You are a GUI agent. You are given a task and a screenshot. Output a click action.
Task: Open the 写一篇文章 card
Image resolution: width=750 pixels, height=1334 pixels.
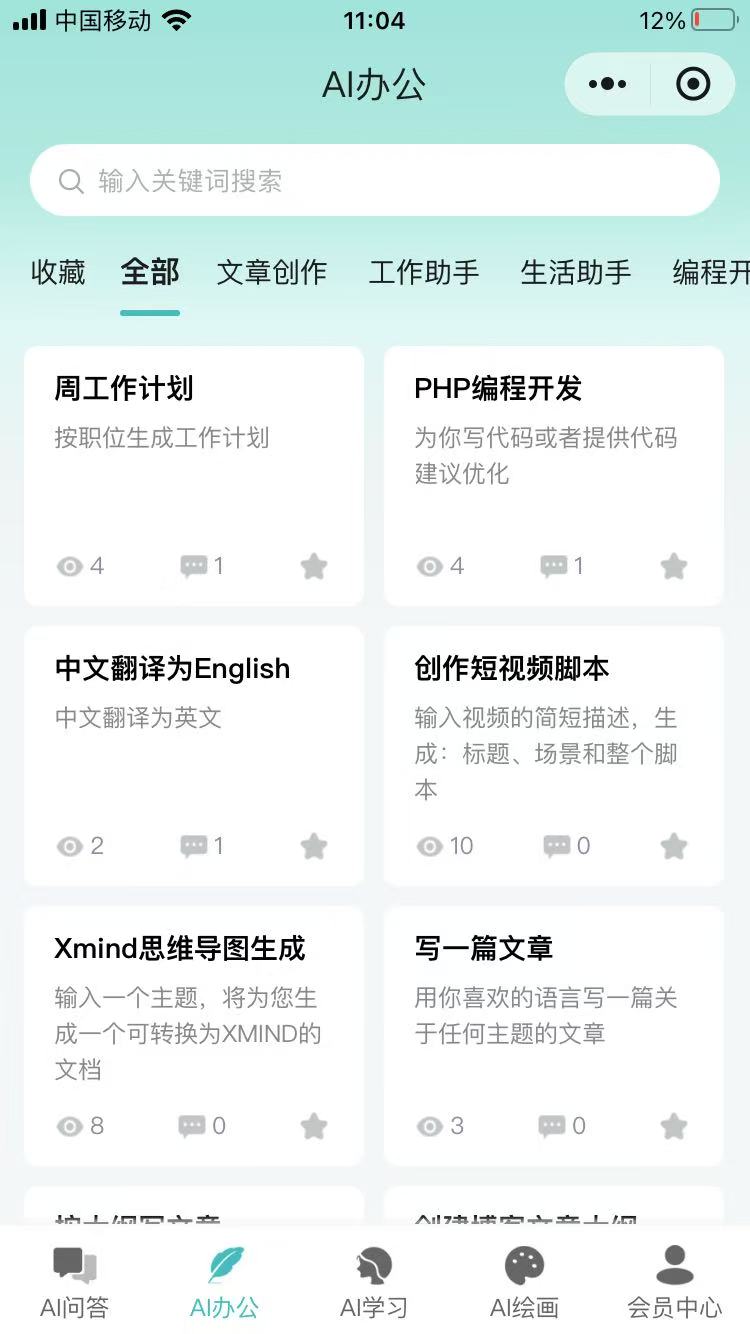tap(554, 1036)
